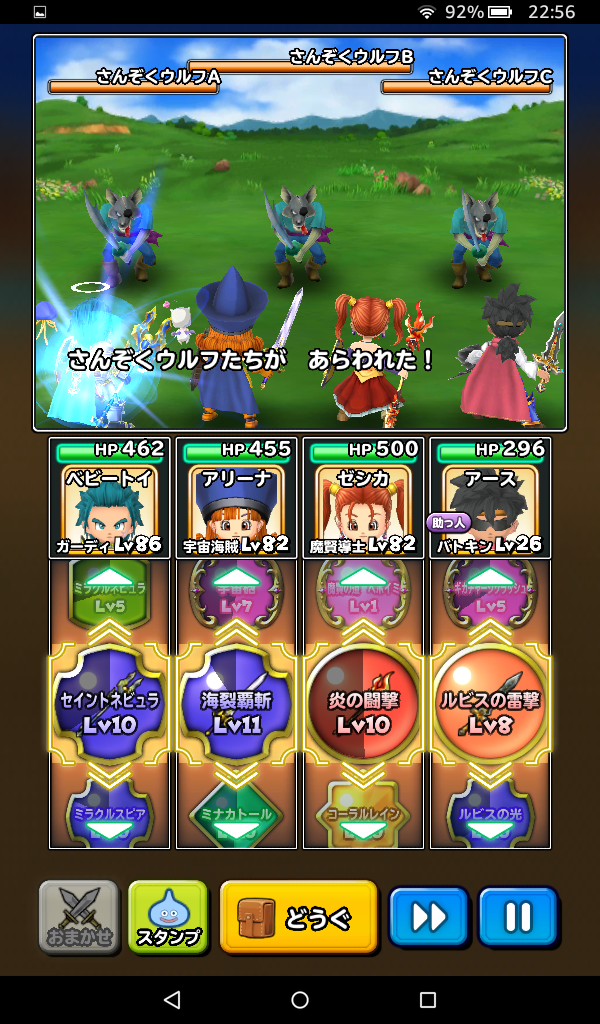Tap the おまかせ auto-battle button
The width and height of the screenshot is (600, 1024).
pyautogui.click(x=79, y=916)
